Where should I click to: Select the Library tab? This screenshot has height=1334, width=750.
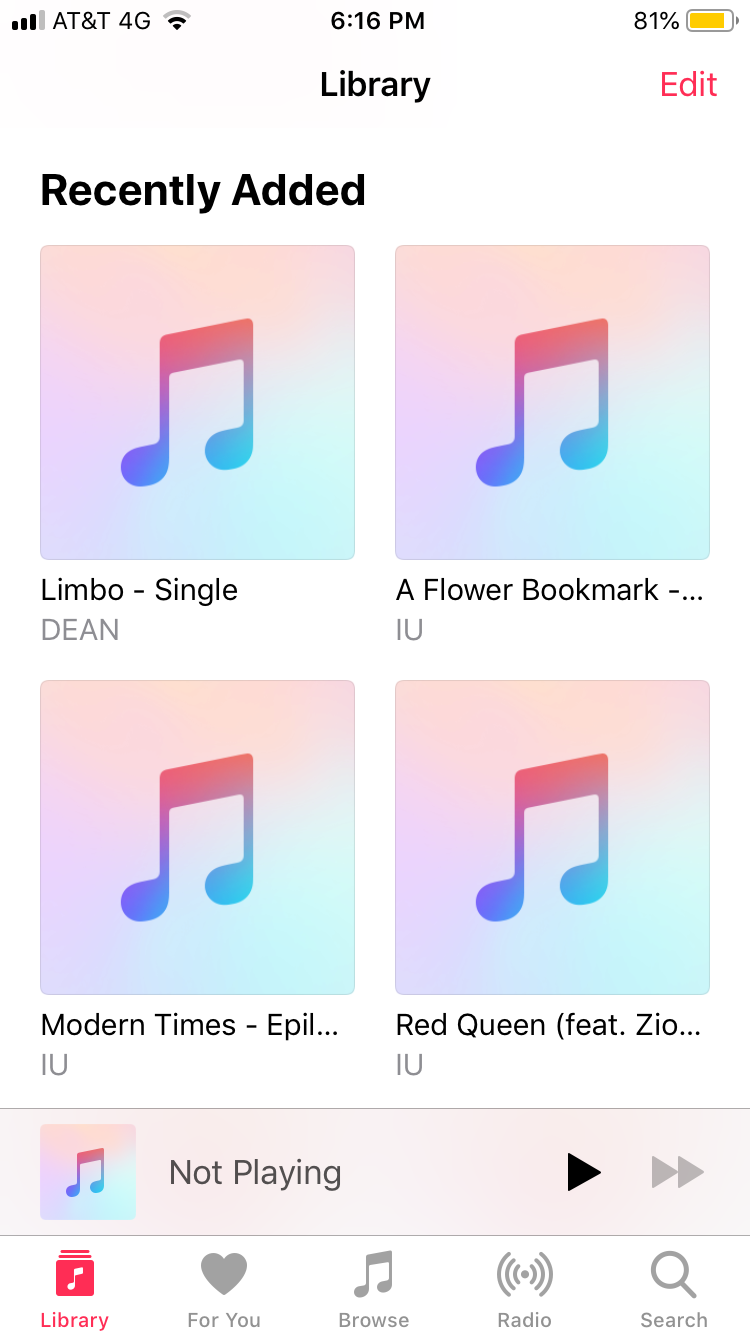[74, 1288]
